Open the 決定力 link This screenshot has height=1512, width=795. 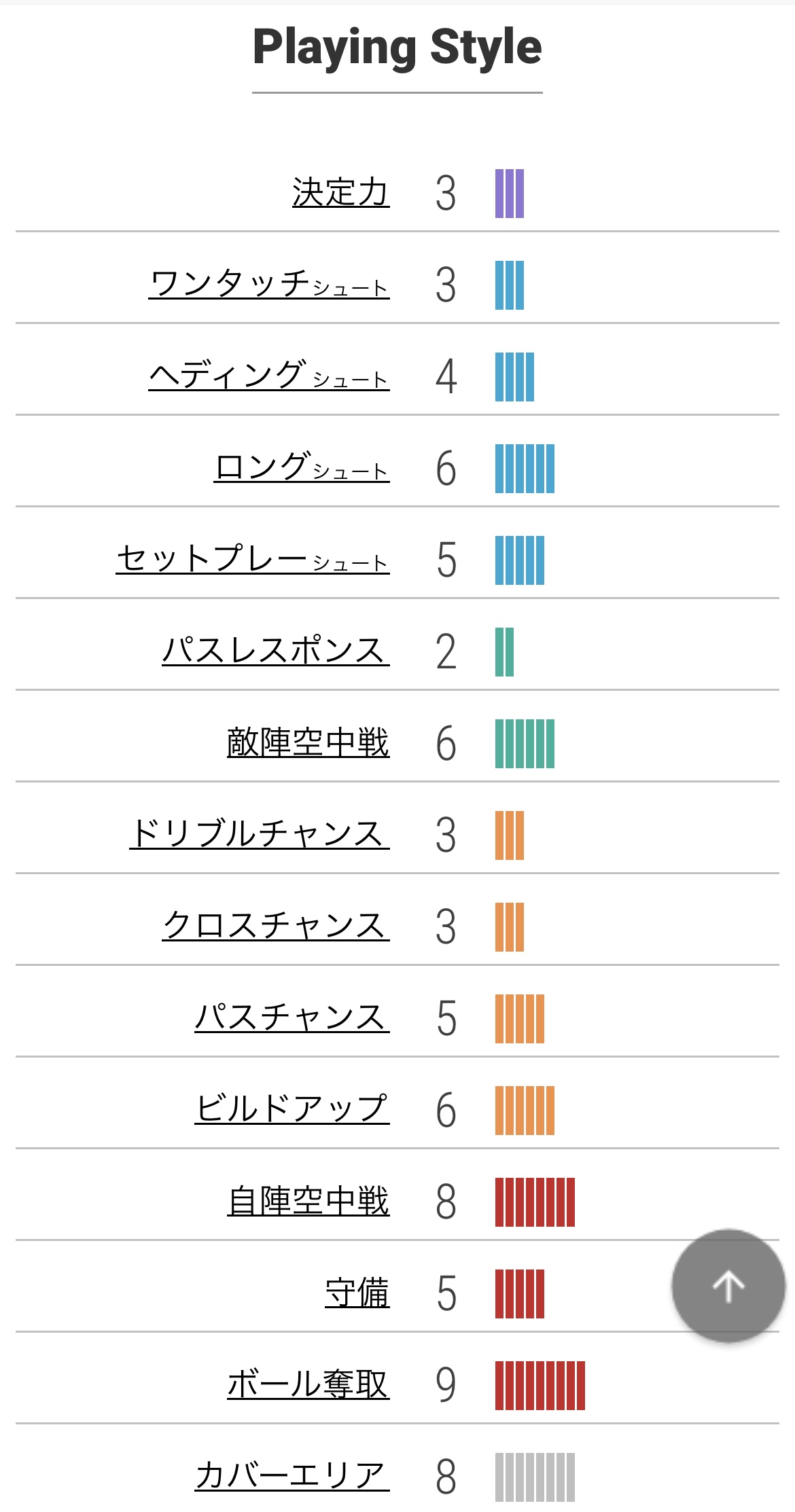(340, 192)
